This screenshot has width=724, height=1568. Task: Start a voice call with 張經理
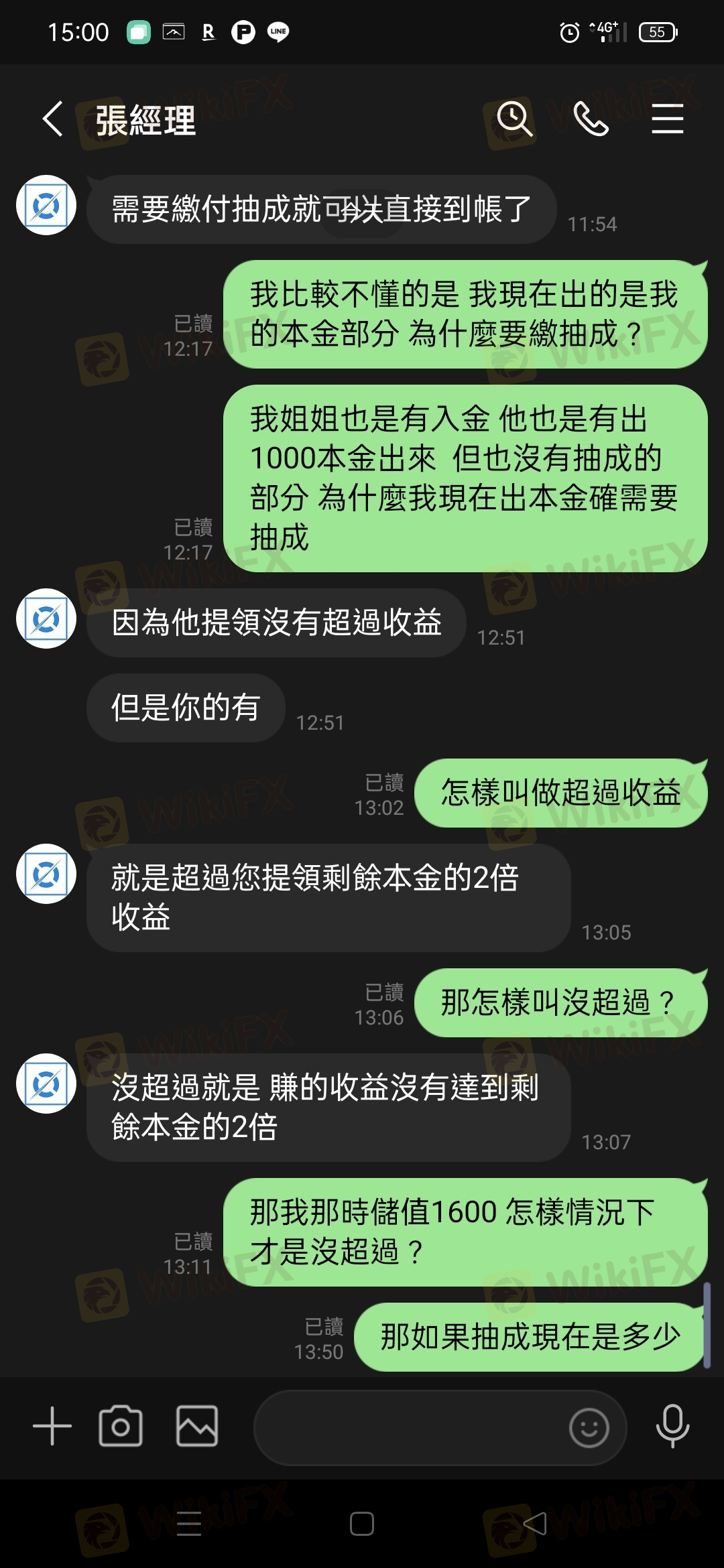click(591, 119)
